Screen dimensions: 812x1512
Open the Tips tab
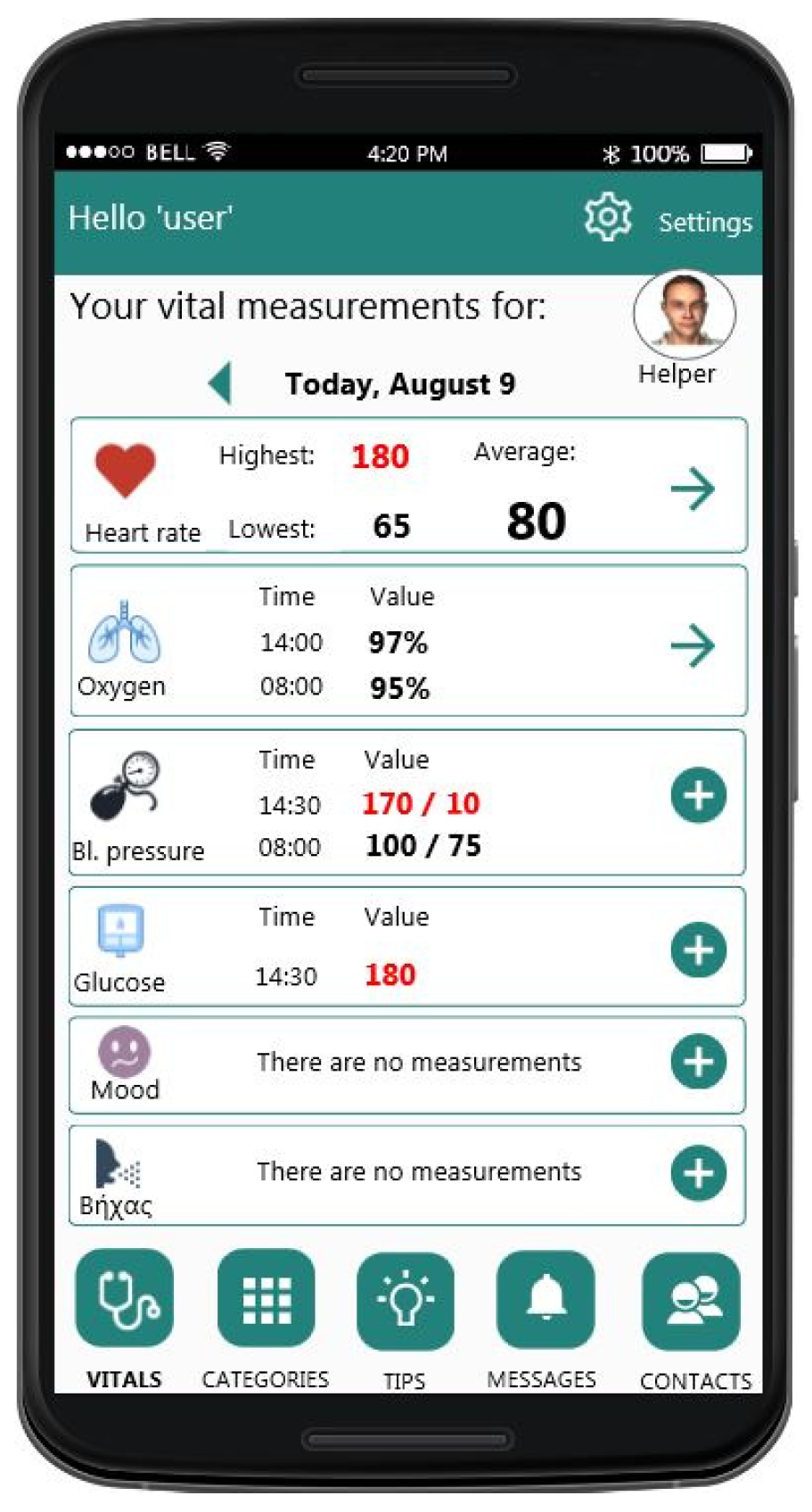405,1301
